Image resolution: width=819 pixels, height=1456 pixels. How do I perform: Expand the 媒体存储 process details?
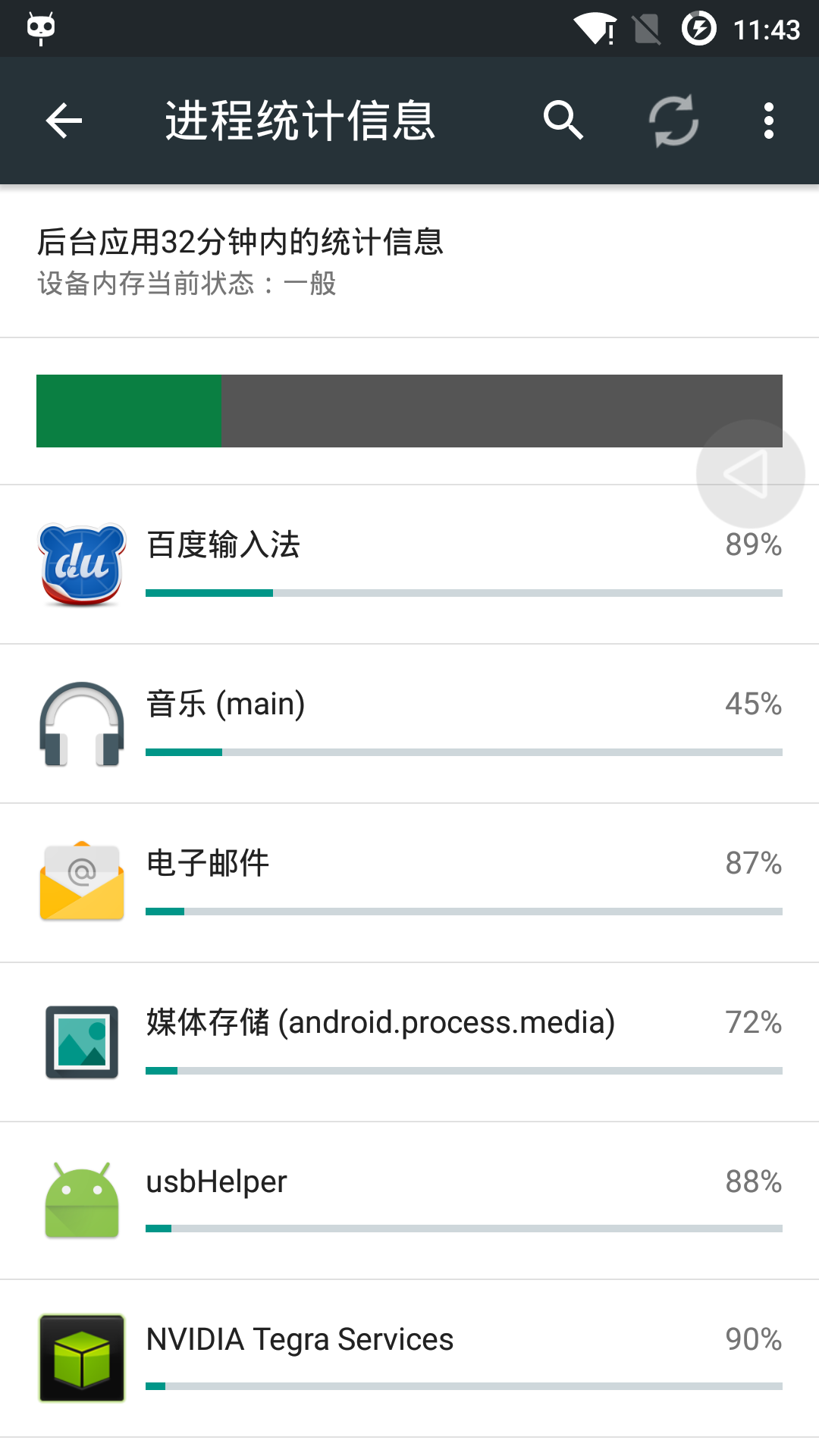click(409, 1043)
